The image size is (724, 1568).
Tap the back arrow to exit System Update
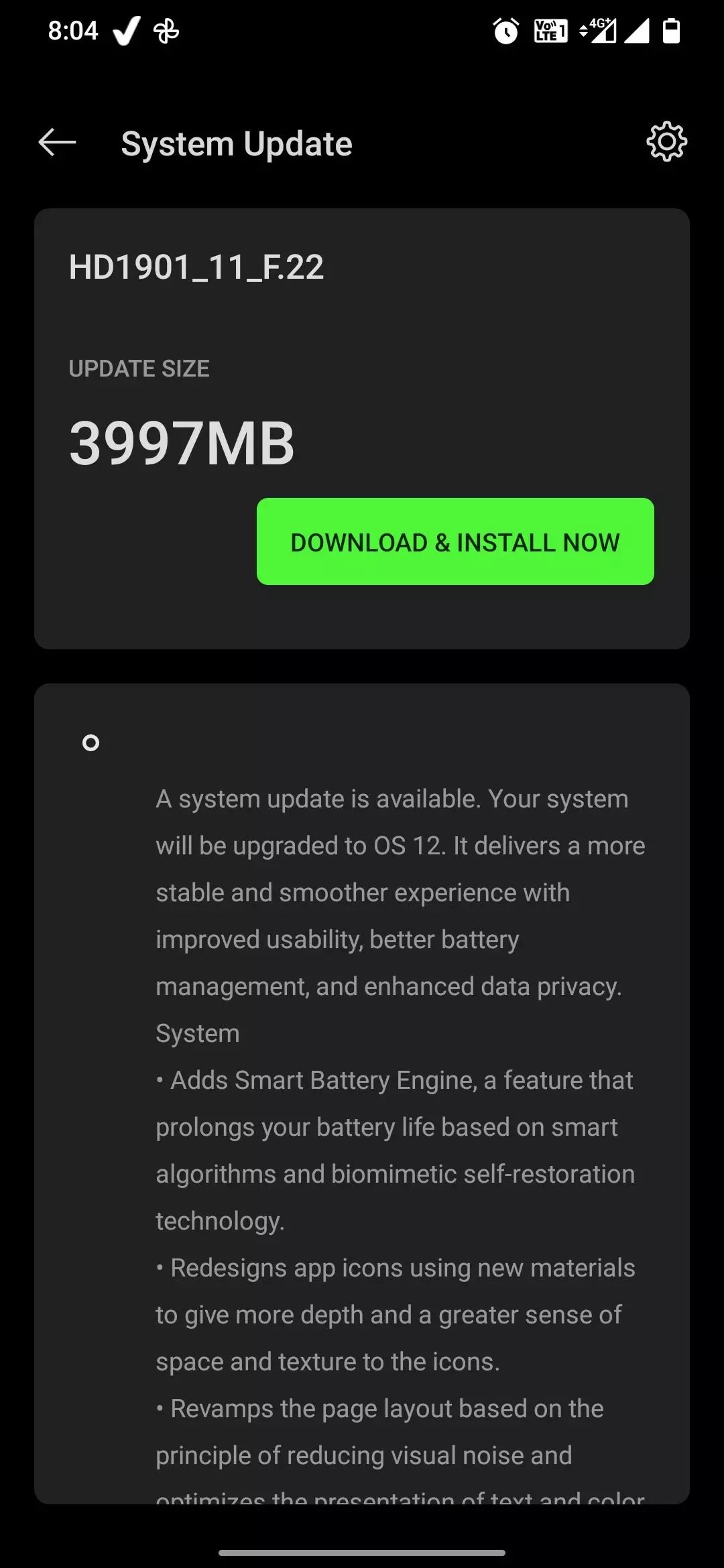56,142
